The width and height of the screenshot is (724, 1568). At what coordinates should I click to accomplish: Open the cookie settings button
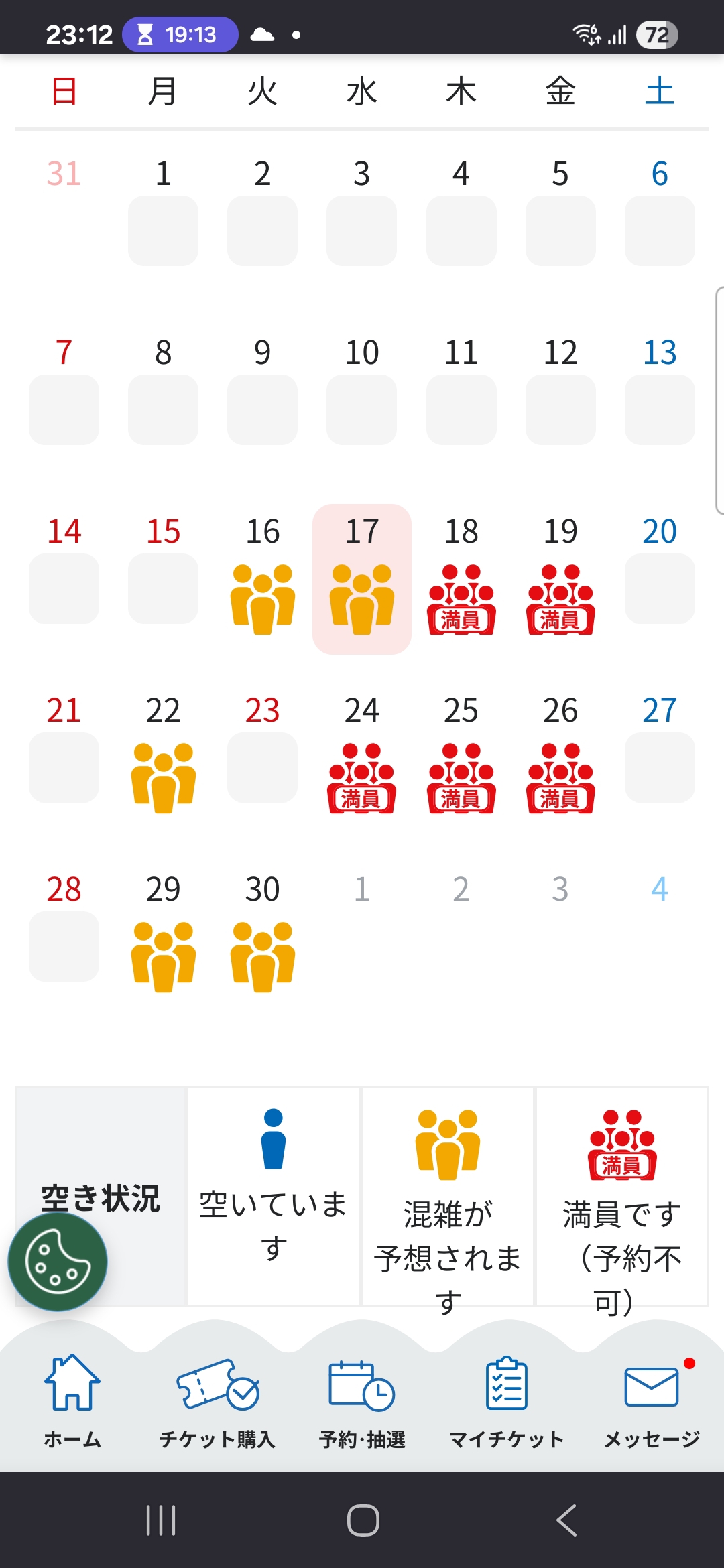58,1262
